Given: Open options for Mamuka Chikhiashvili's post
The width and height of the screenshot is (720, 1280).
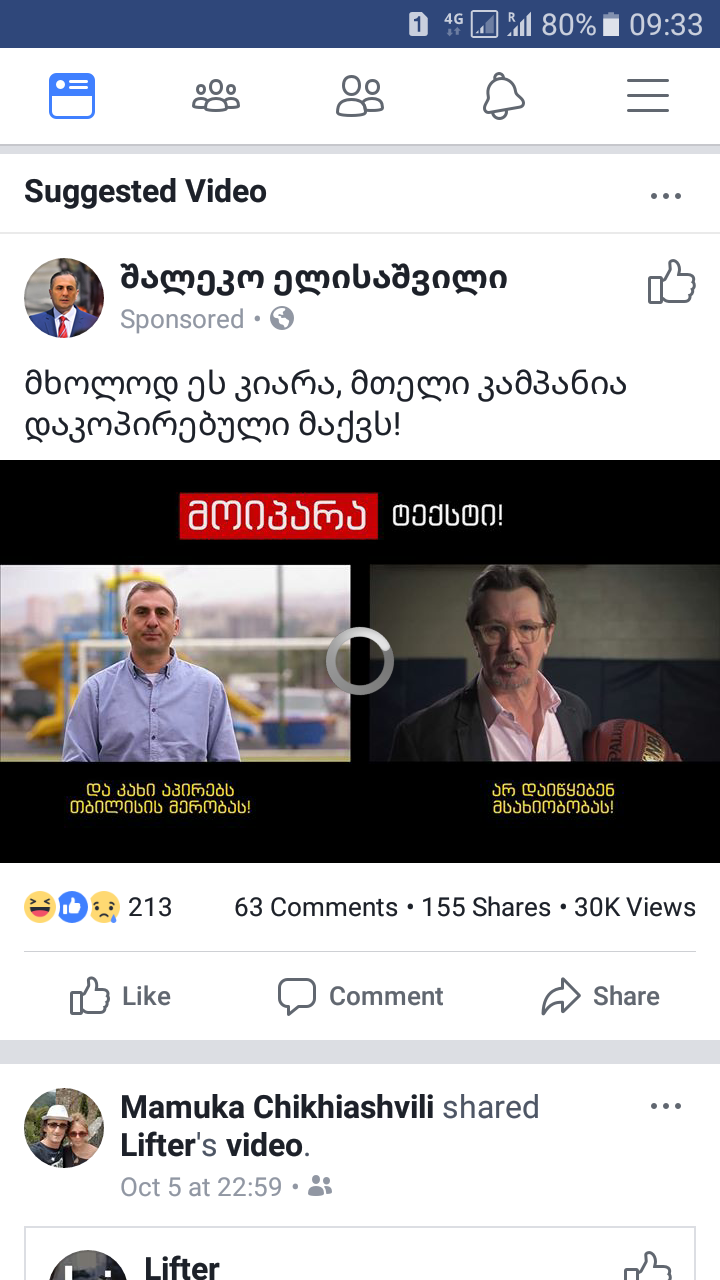Looking at the screenshot, I should [665, 1106].
